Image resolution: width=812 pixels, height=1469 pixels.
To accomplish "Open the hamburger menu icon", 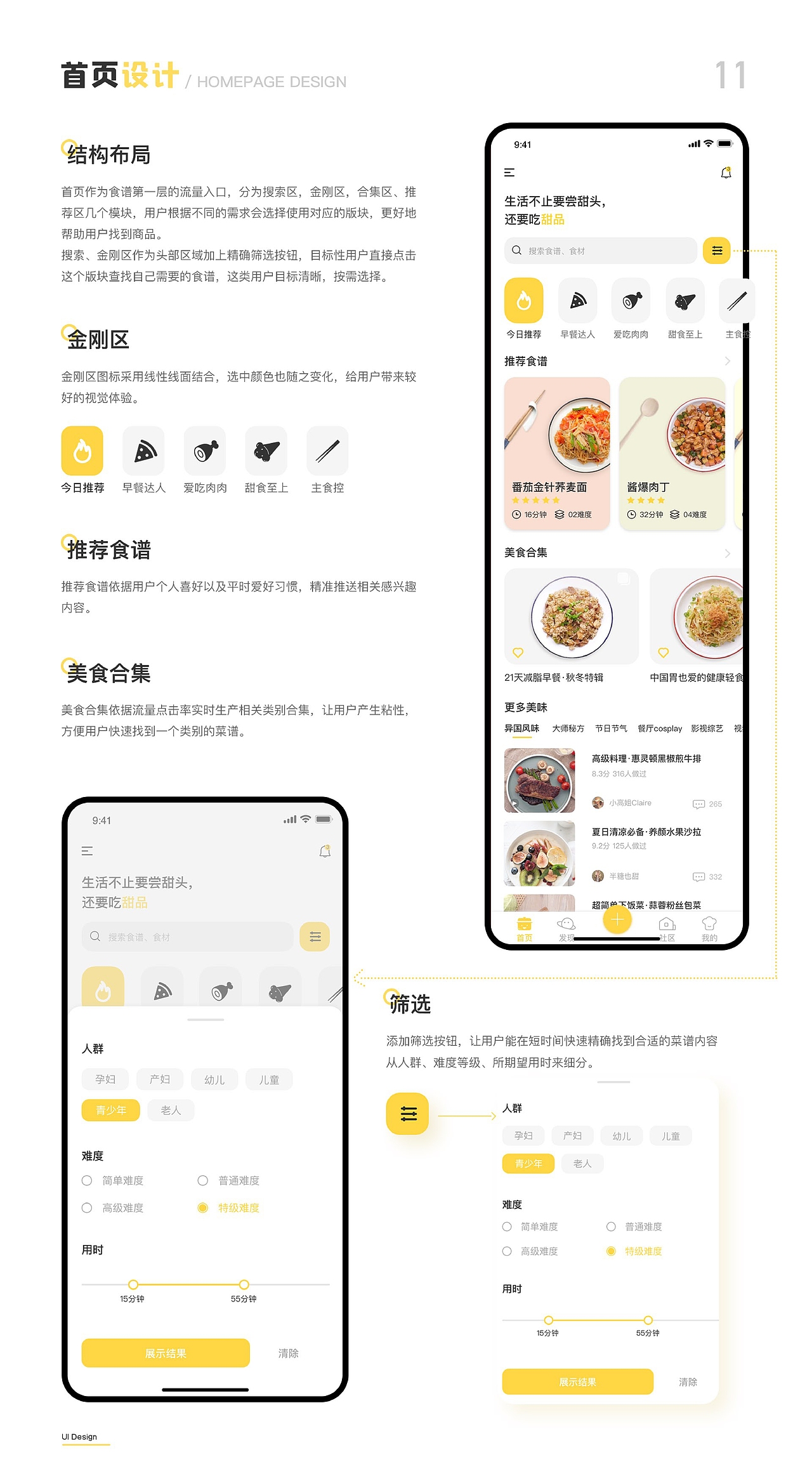I will tap(509, 172).
